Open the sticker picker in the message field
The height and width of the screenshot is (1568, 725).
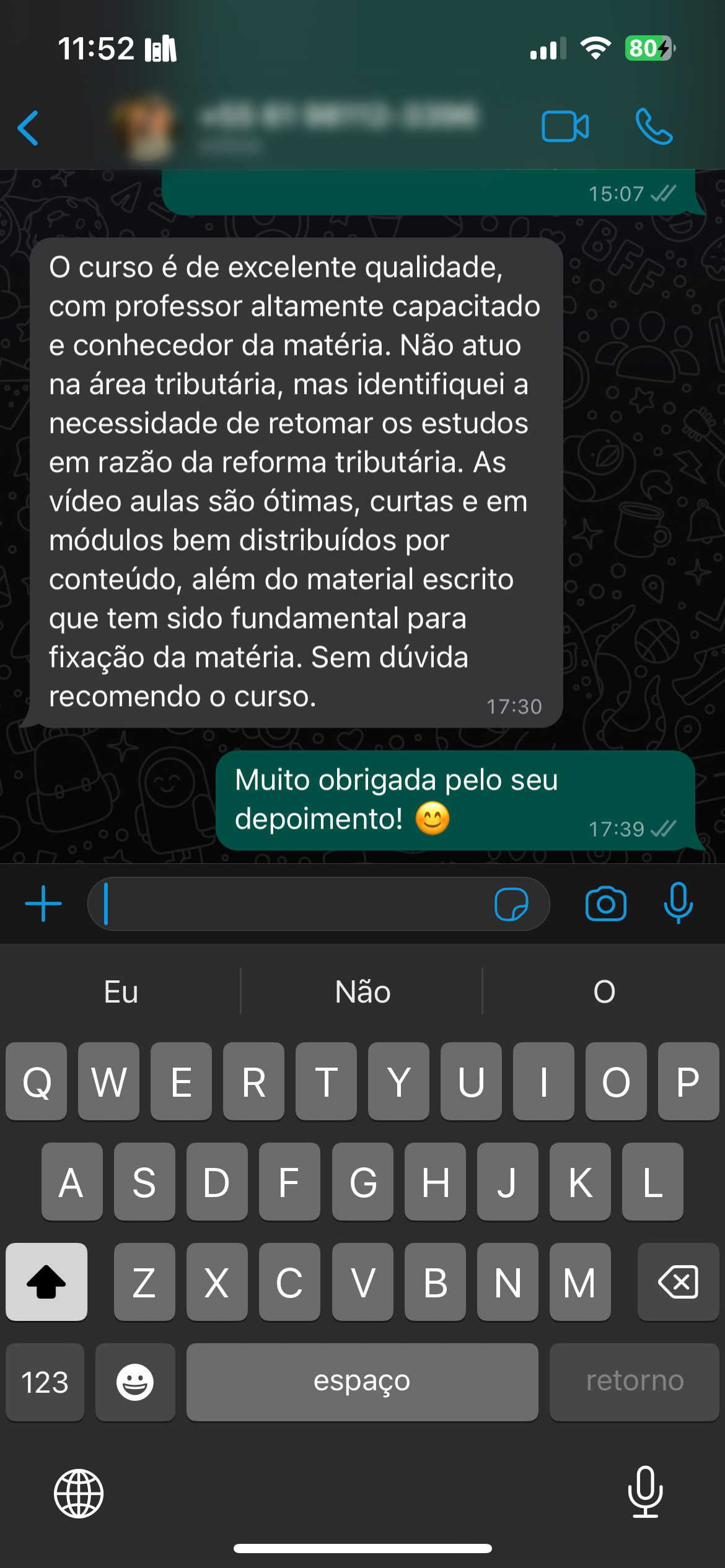coord(511,904)
